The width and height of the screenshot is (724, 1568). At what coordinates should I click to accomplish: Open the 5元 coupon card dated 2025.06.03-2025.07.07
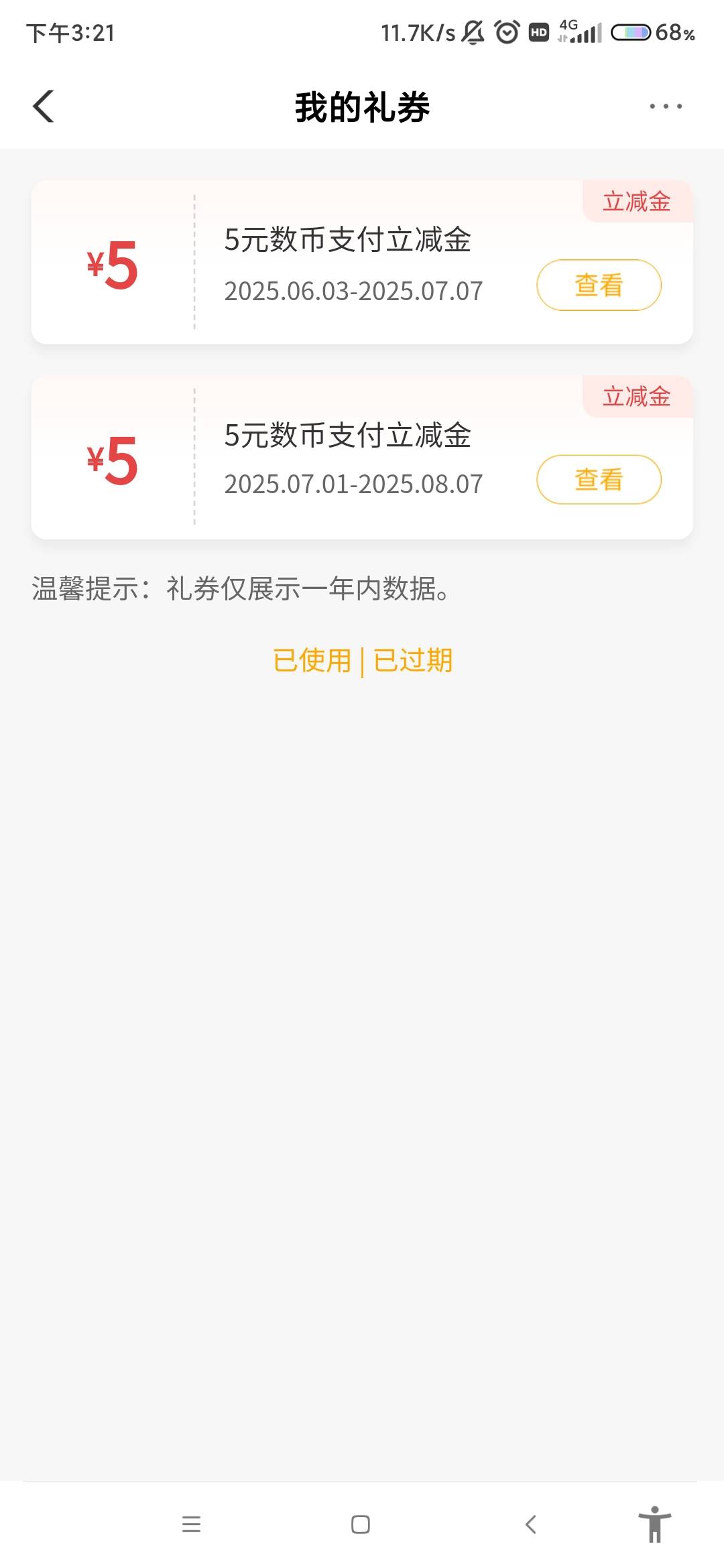tap(362, 262)
